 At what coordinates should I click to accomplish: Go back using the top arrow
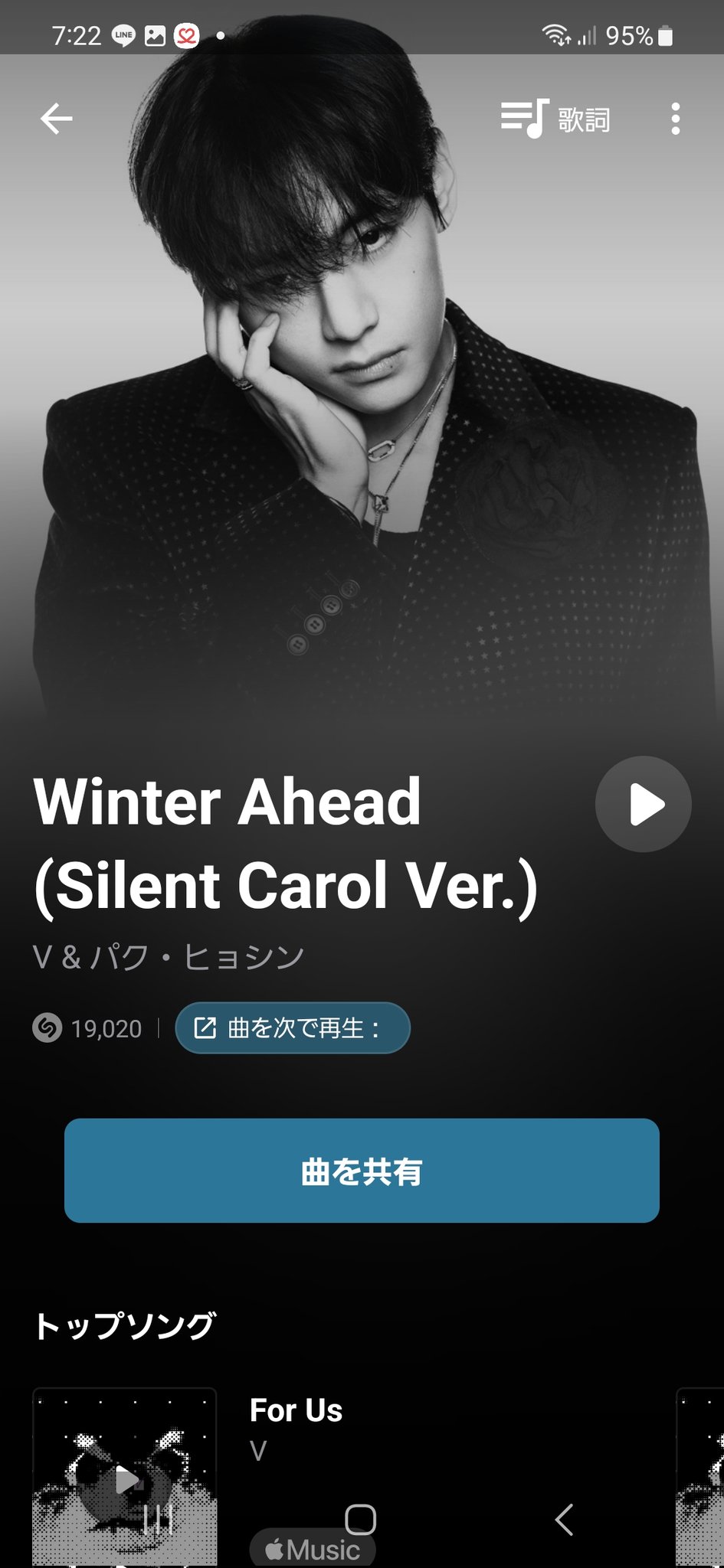click(56, 119)
